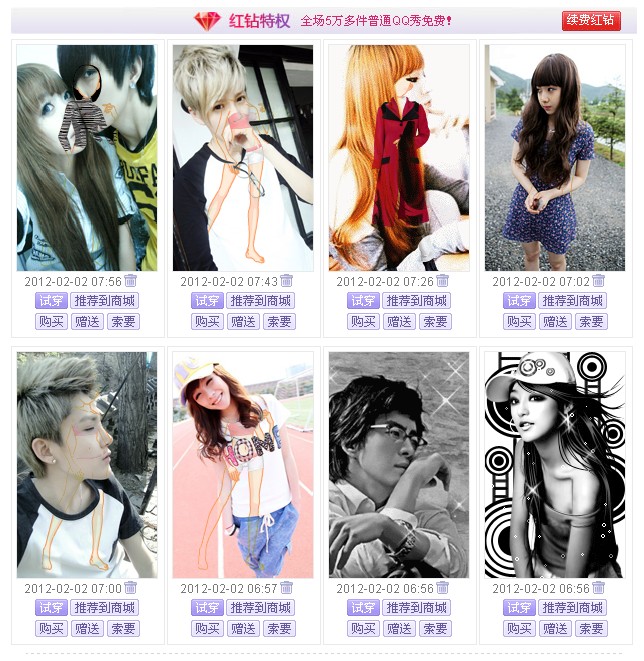Open the 07:02 item picture
The height and width of the screenshot is (661, 644).
[555, 157]
